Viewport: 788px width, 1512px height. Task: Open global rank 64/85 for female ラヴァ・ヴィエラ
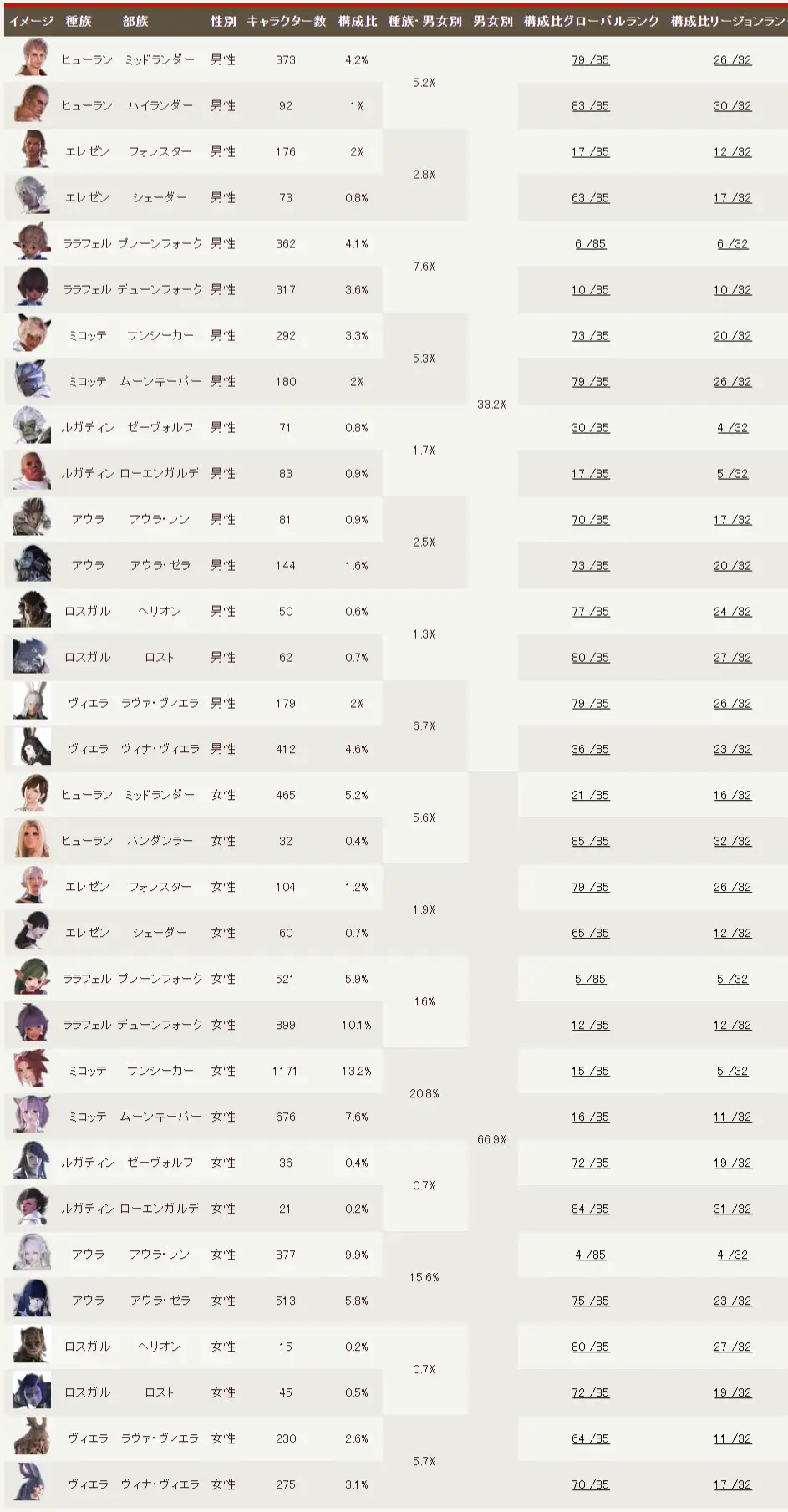(590, 1439)
